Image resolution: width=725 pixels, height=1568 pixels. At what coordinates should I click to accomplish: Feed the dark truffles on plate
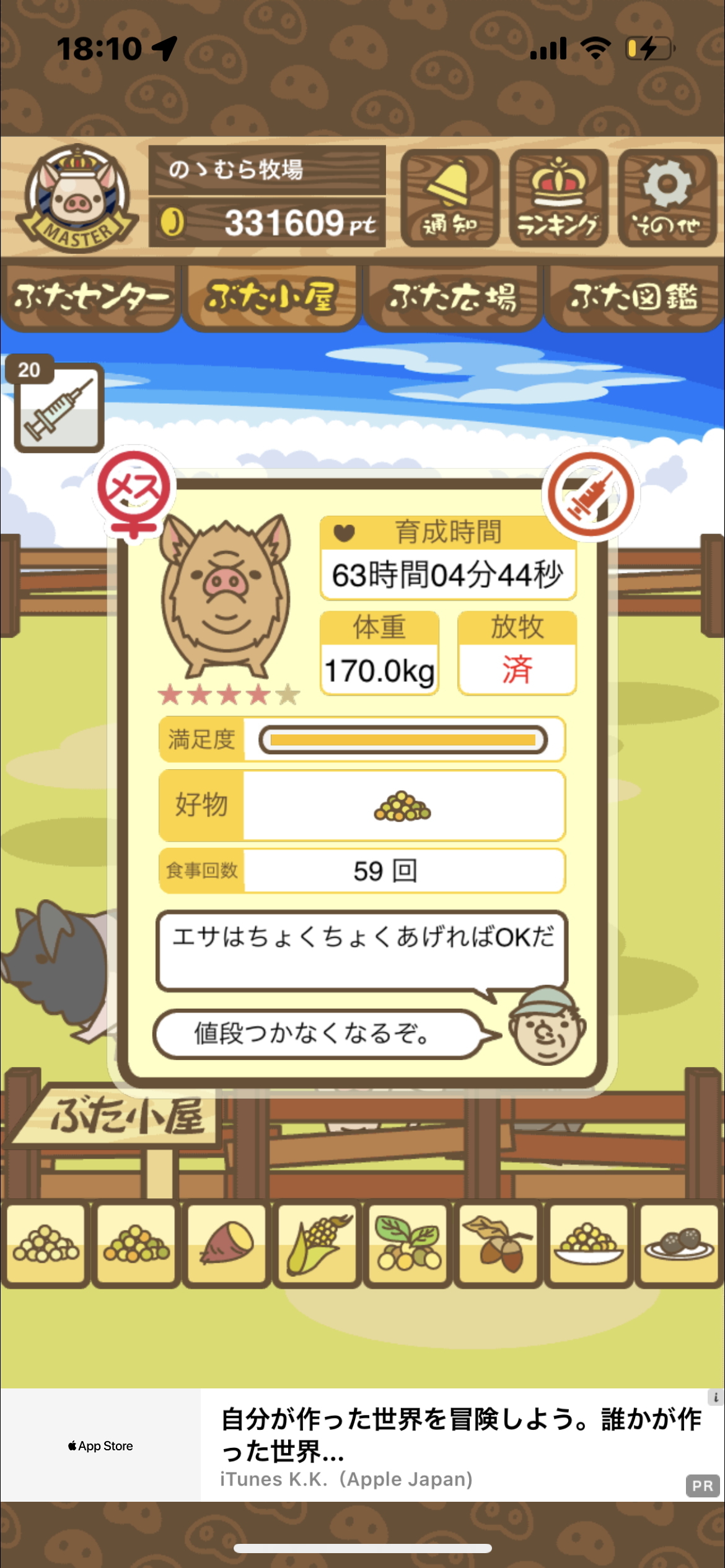679,1243
